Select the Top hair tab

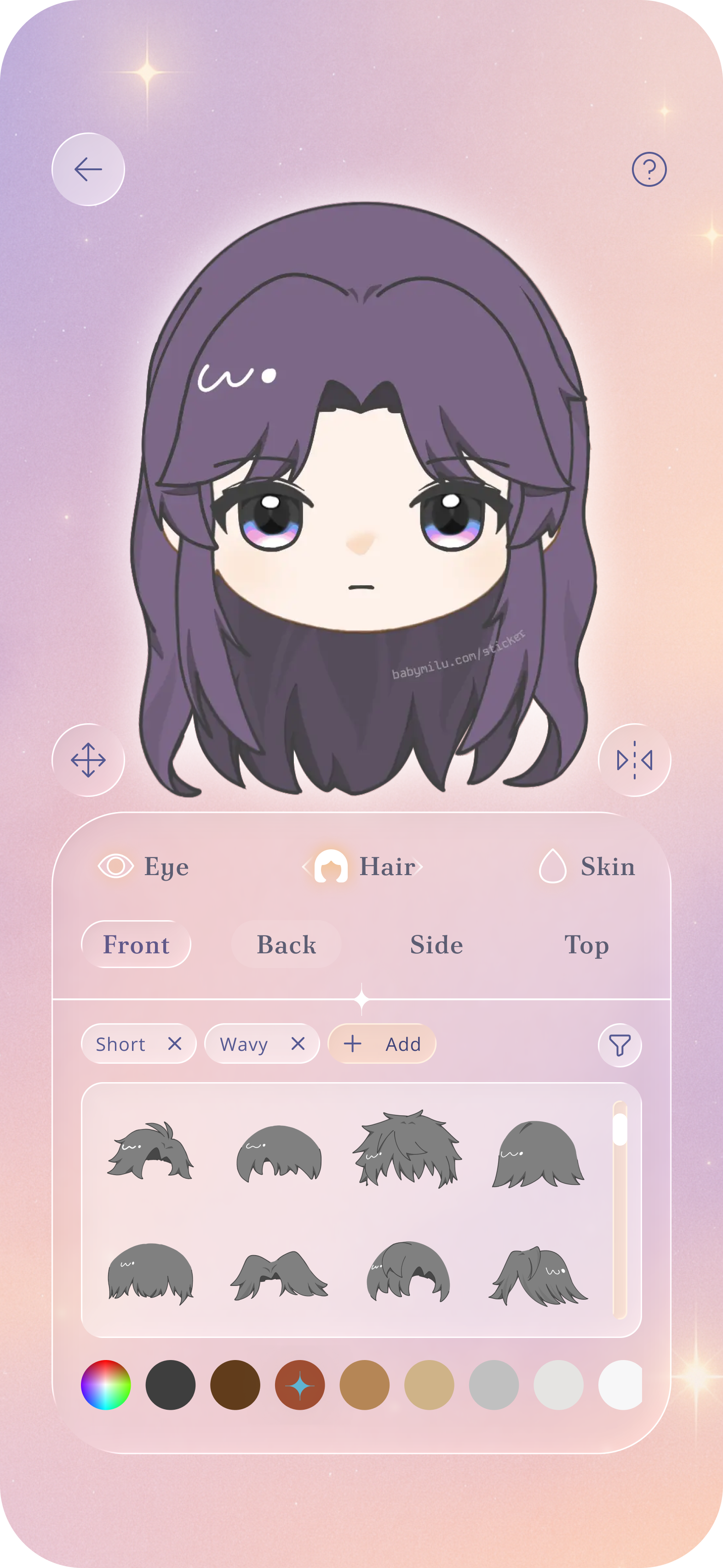(586, 945)
